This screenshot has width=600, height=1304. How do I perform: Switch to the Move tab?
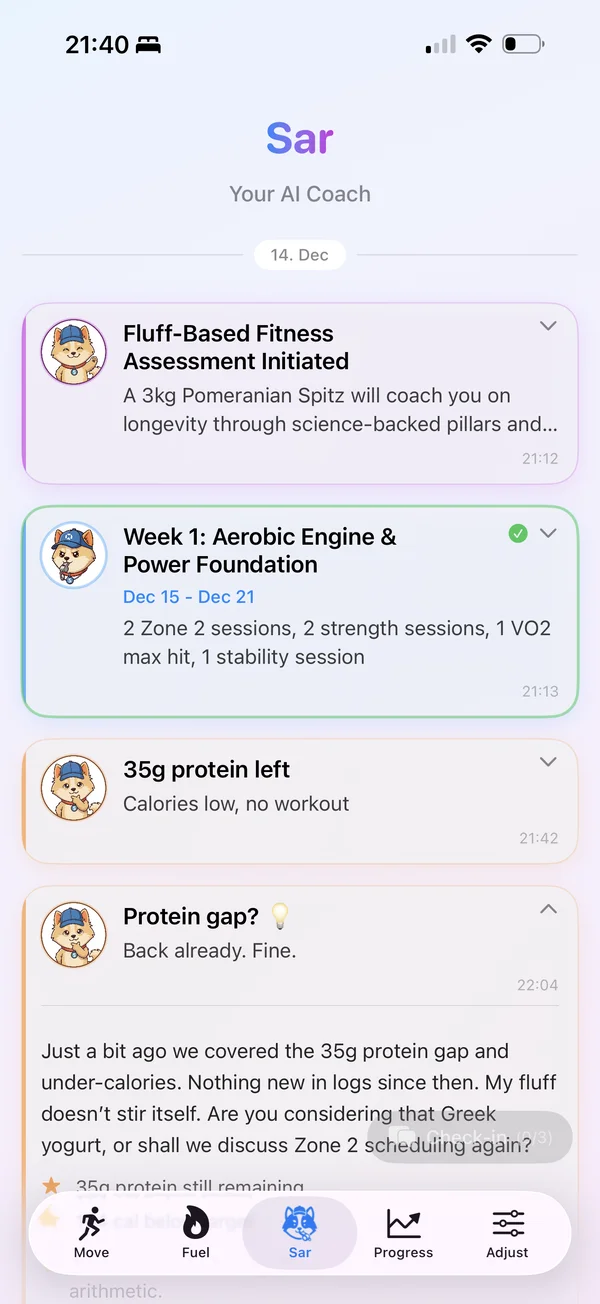[92, 1232]
